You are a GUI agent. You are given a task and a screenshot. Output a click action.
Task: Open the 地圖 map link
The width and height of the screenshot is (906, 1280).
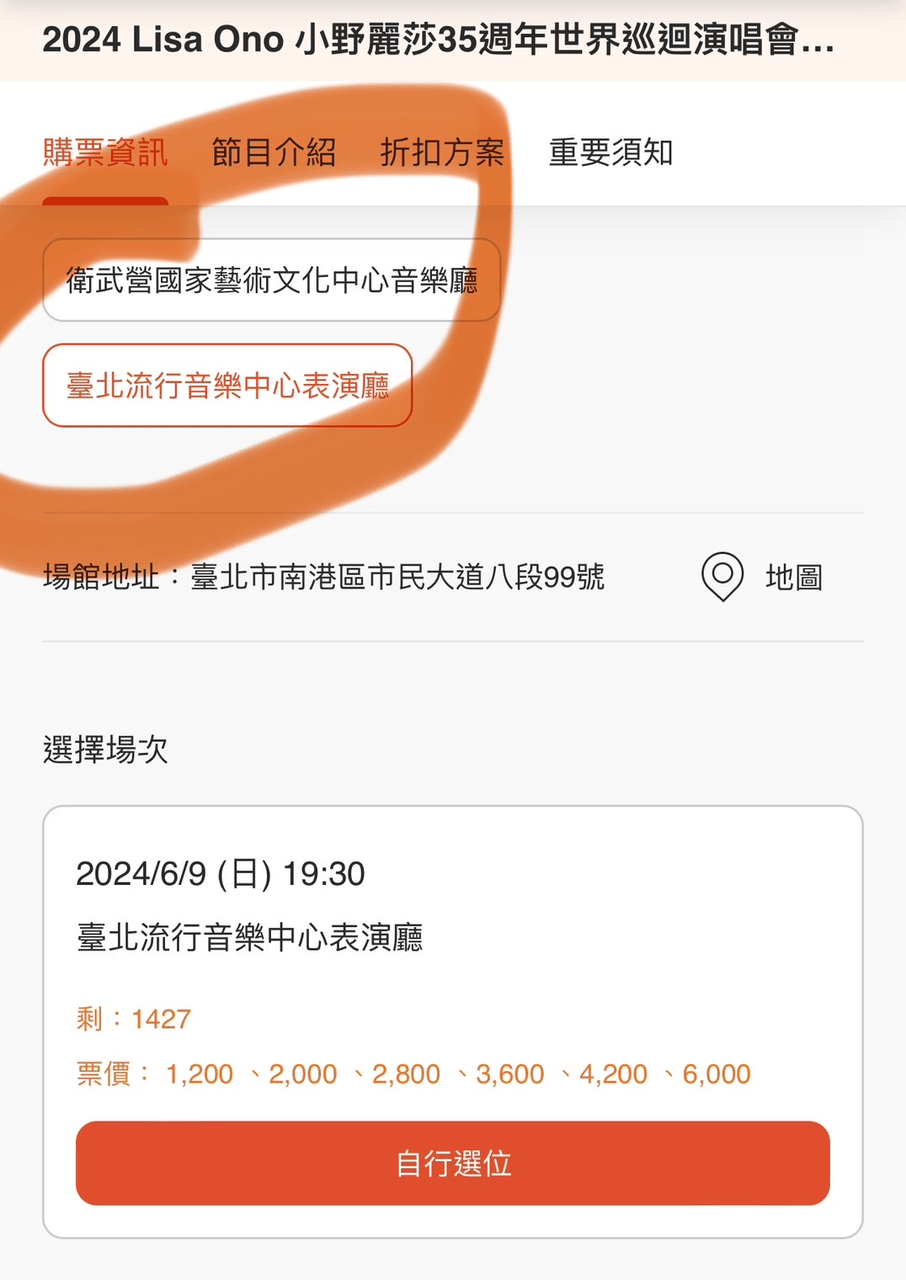pos(764,578)
